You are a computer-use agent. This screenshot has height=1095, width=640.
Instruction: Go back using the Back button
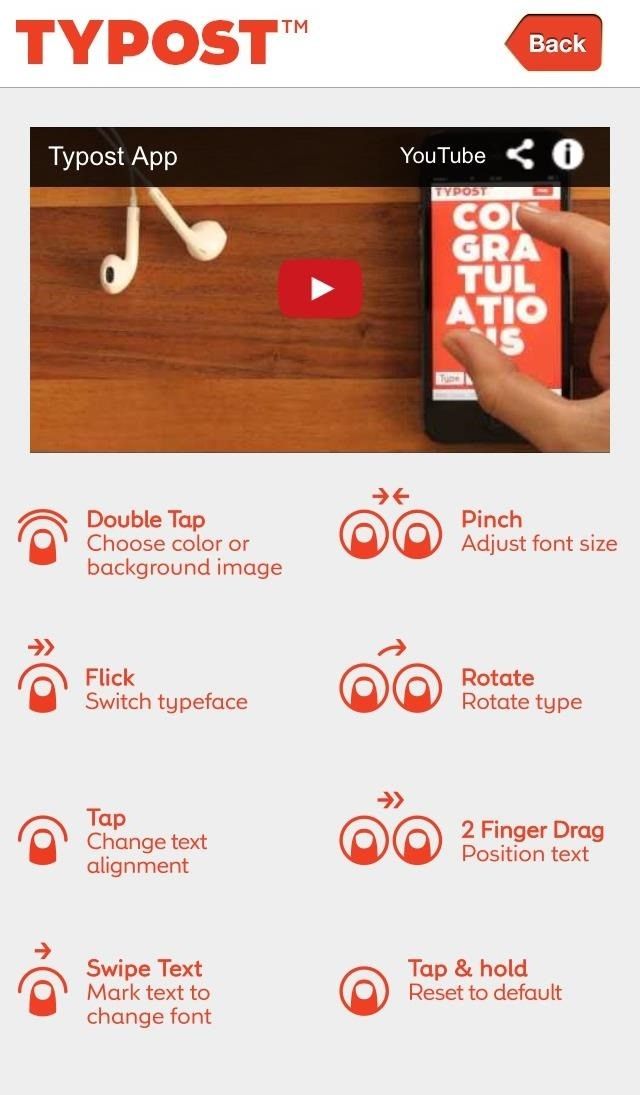[555, 43]
